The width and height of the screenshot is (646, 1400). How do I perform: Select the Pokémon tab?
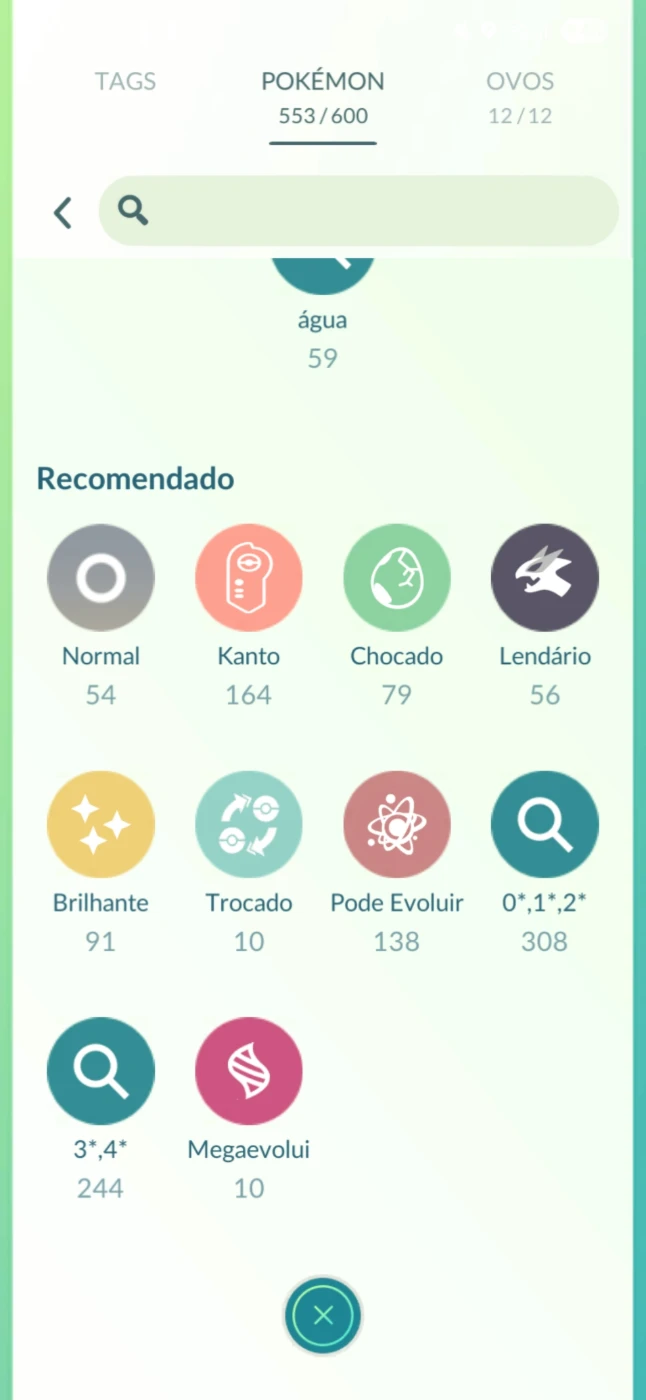tap(323, 98)
